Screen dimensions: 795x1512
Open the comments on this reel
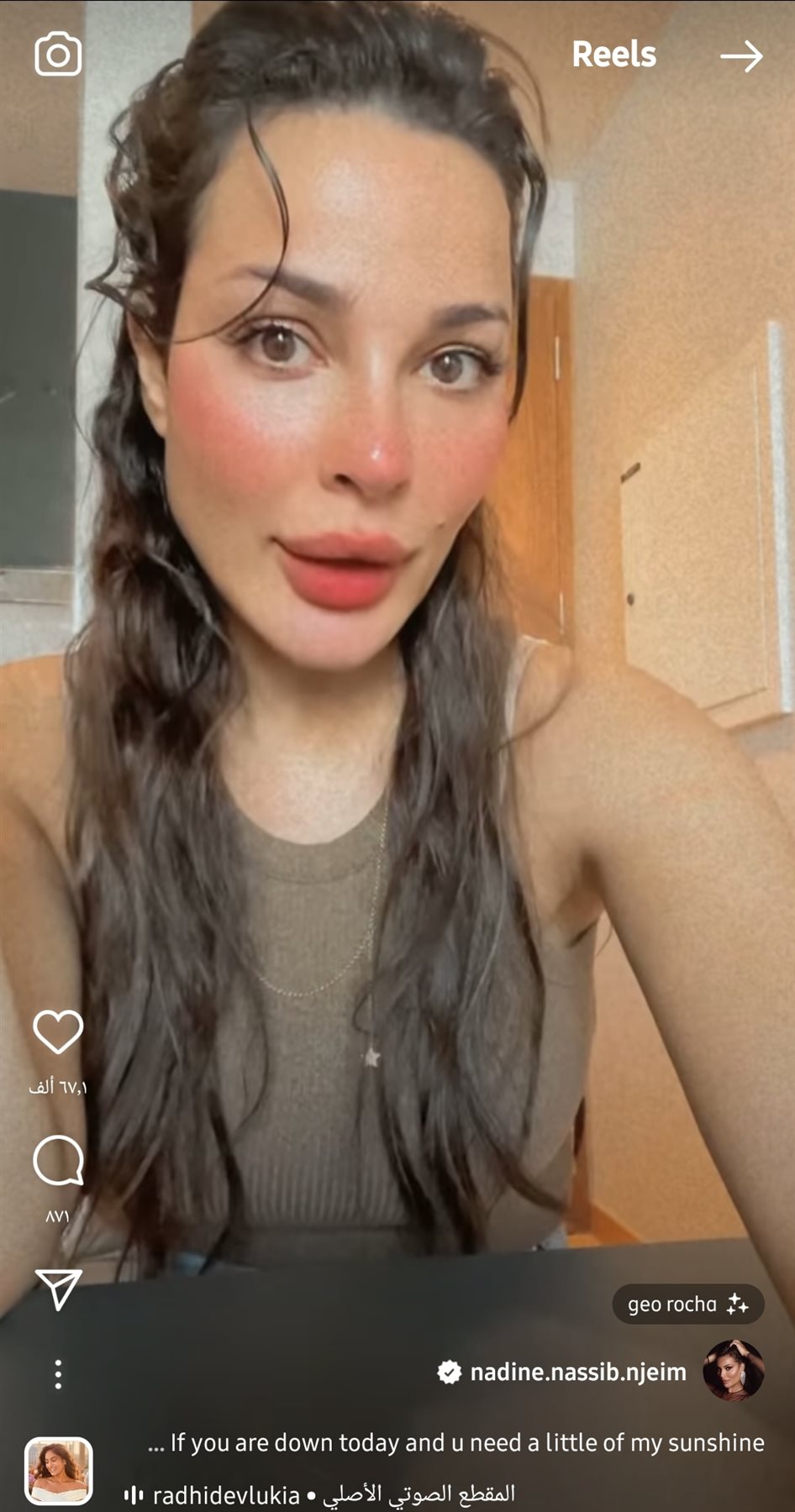coord(58,1161)
